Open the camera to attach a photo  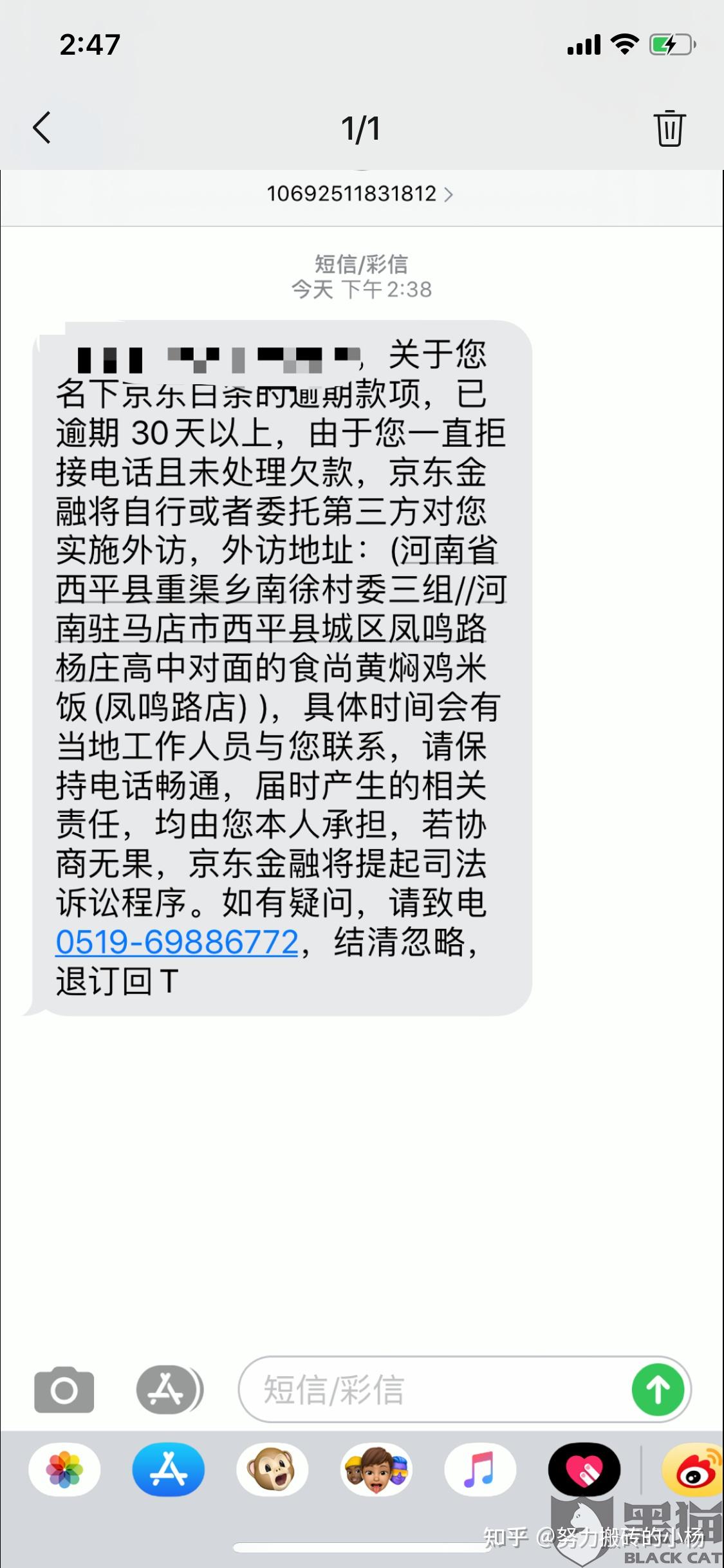[64, 1389]
